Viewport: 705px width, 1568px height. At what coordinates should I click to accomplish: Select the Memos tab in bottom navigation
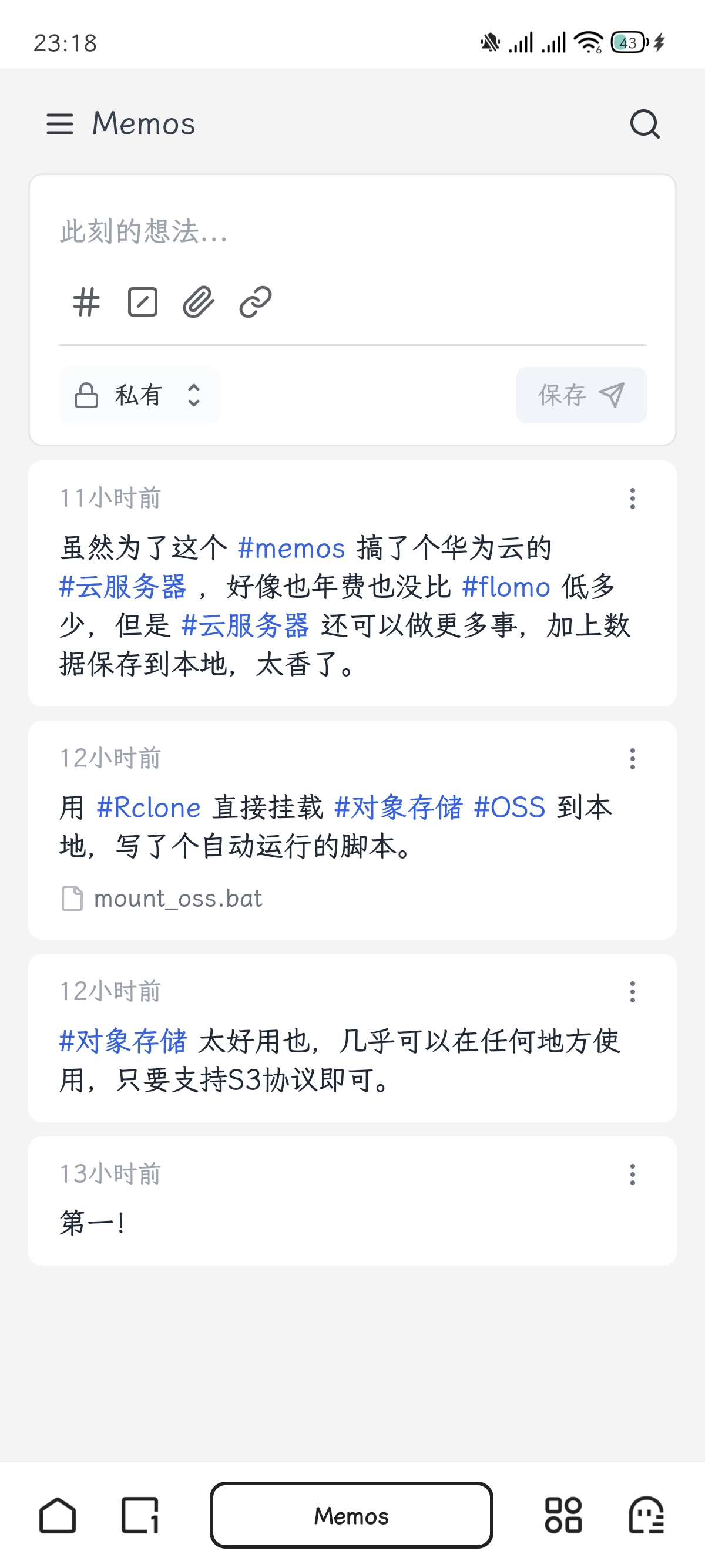(352, 1516)
